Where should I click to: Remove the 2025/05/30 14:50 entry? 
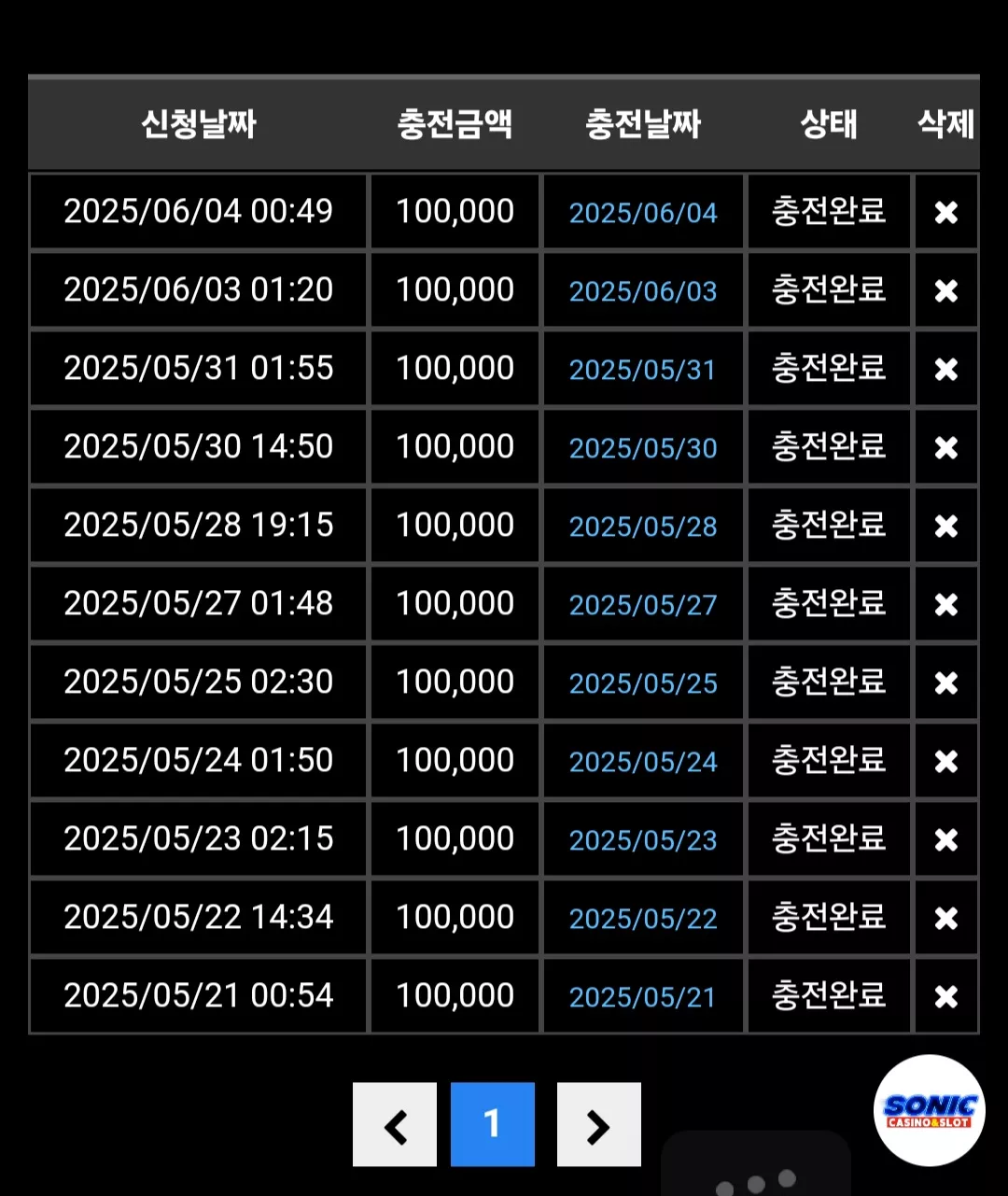[x=946, y=447]
